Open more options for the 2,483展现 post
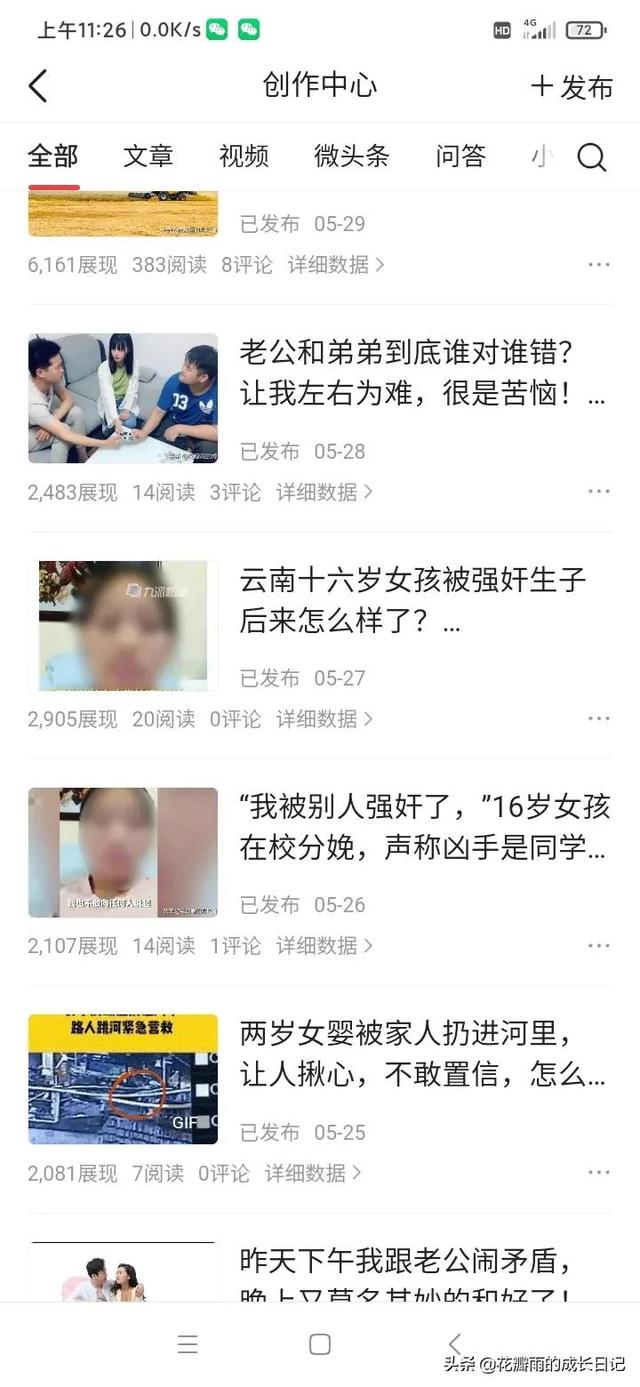640x1387 pixels. (599, 492)
